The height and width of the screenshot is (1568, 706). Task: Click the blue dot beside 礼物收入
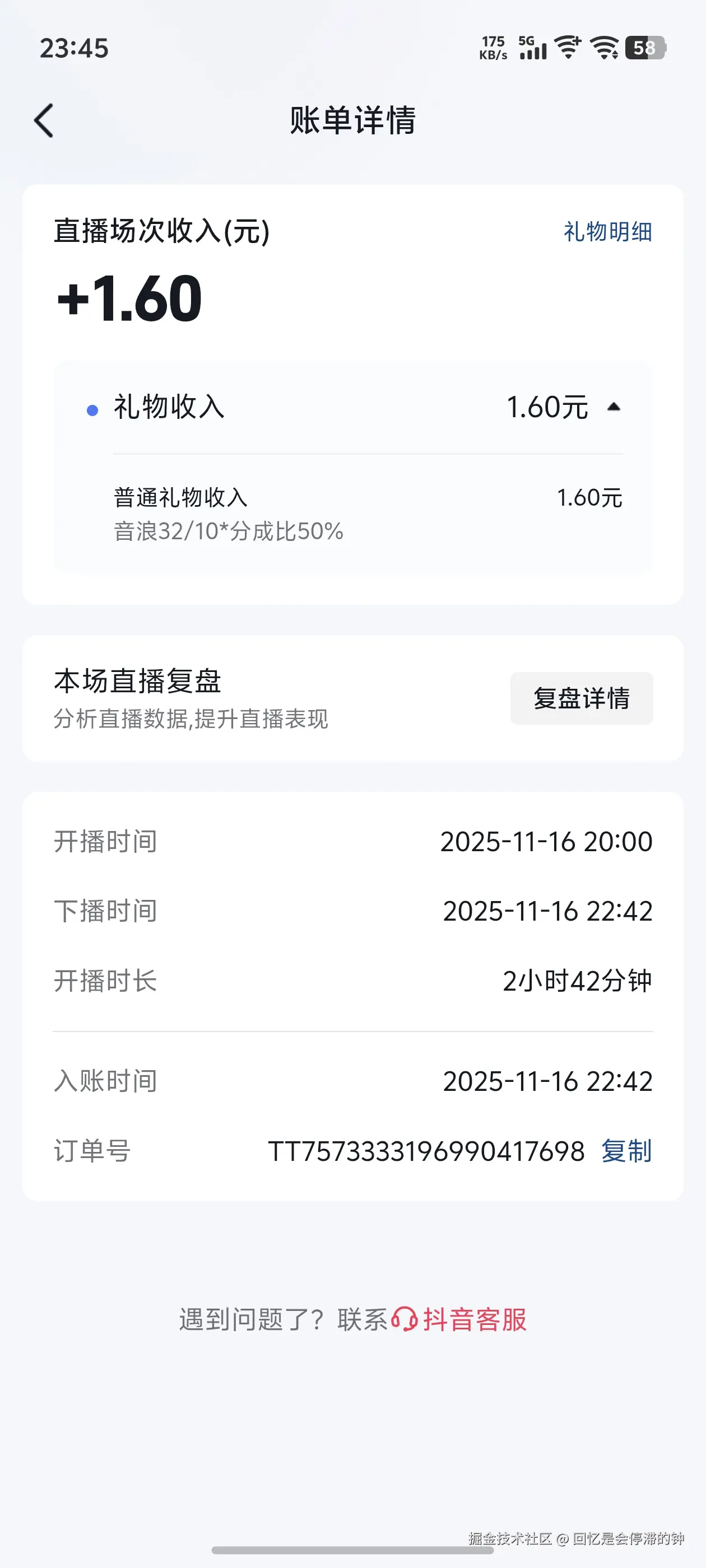coord(92,409)
